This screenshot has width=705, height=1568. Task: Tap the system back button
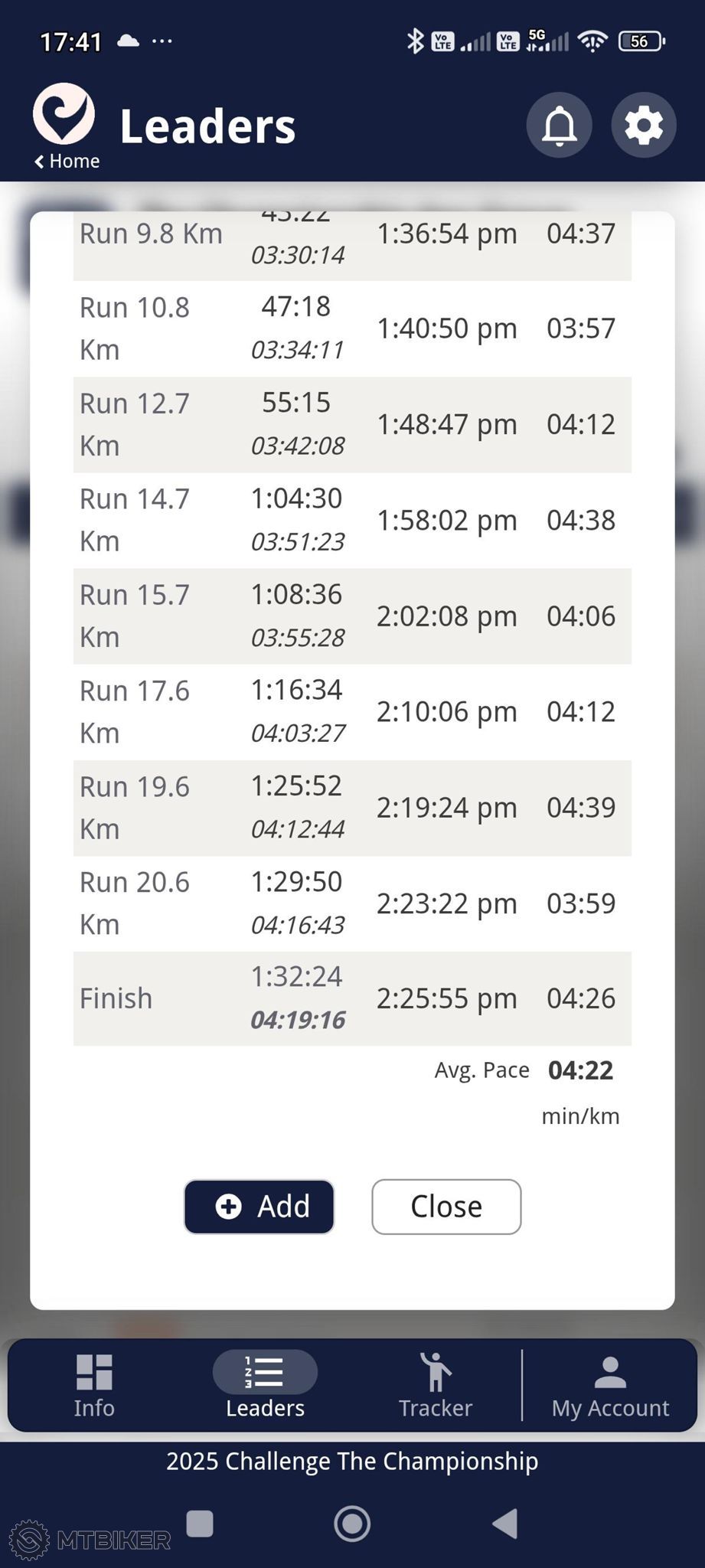pos(505,1524)
